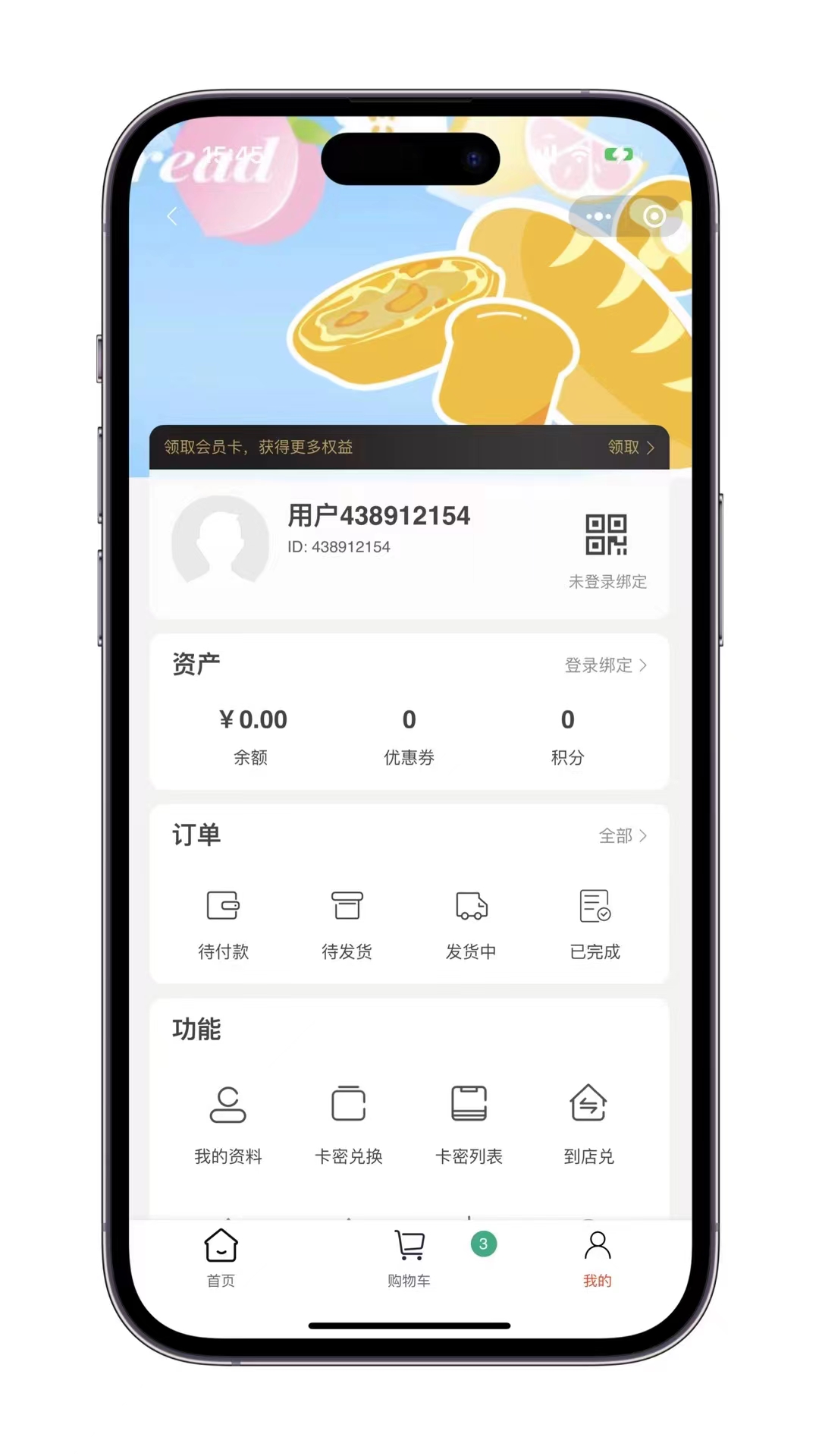The height and width of the screenshot is (1456, 819).
Task: View the 余额 balance details
Action: [251, 734]
